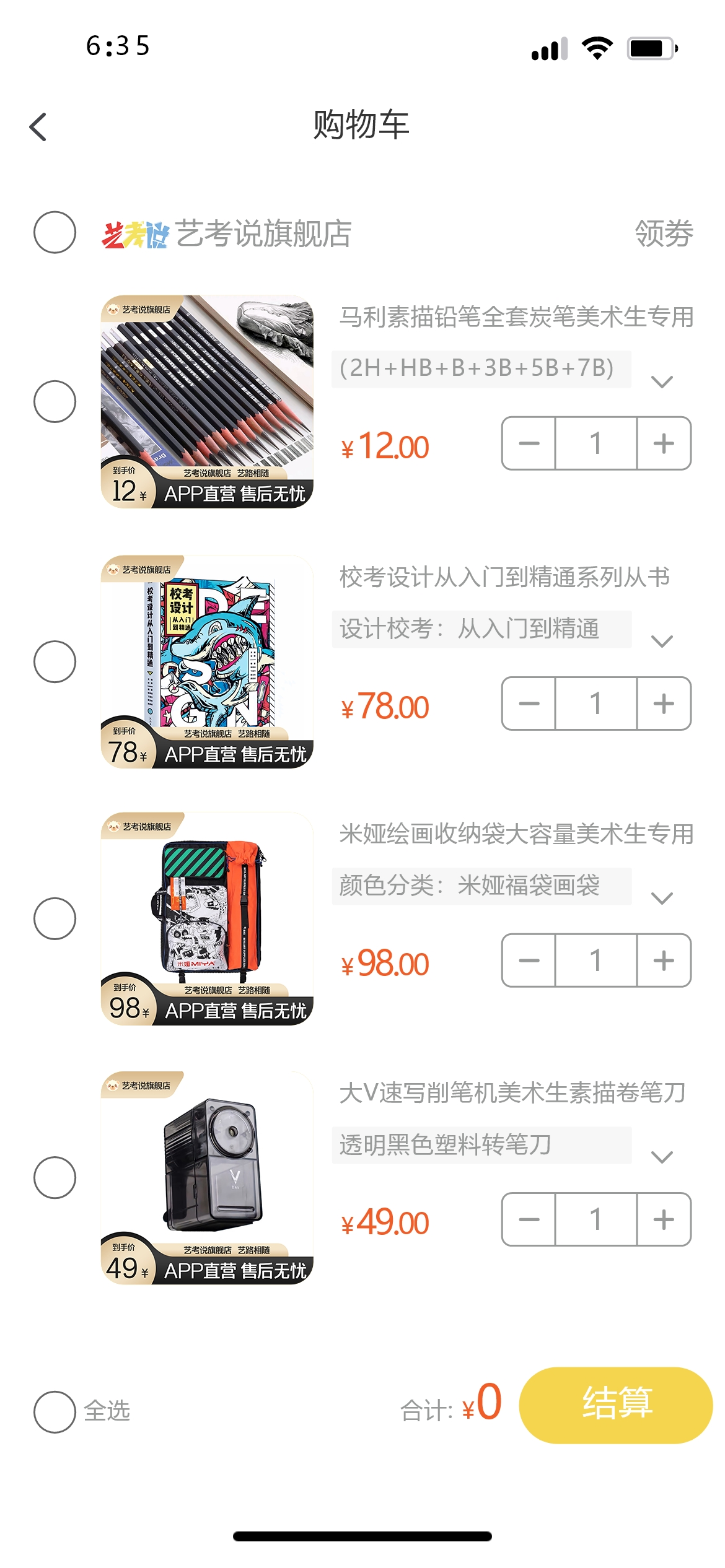The width and height of the screenshot is (725, 1568).
Task: Select all items from 艺考说旗舰店
Action: (55, 232)
